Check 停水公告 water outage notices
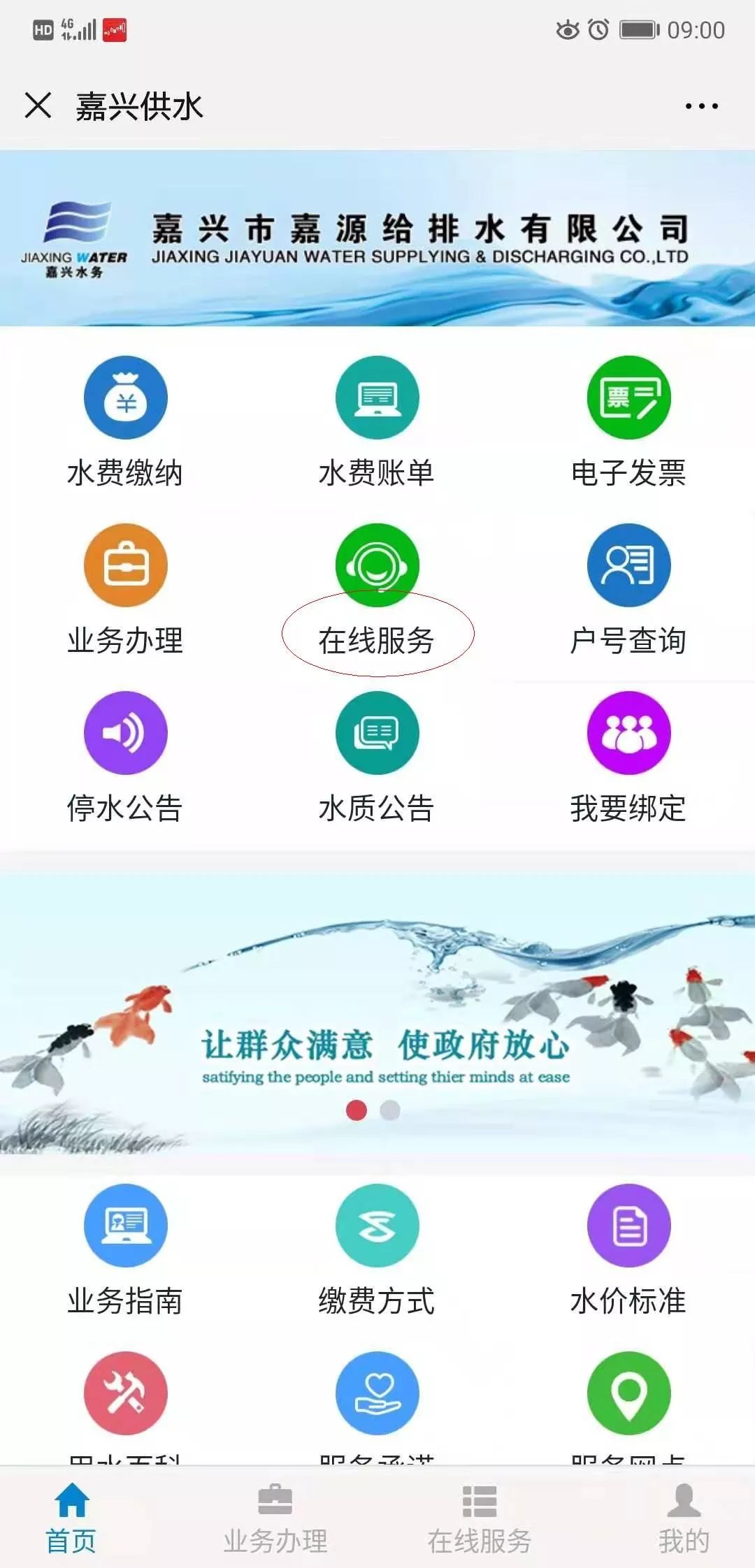 pos(126,734)
